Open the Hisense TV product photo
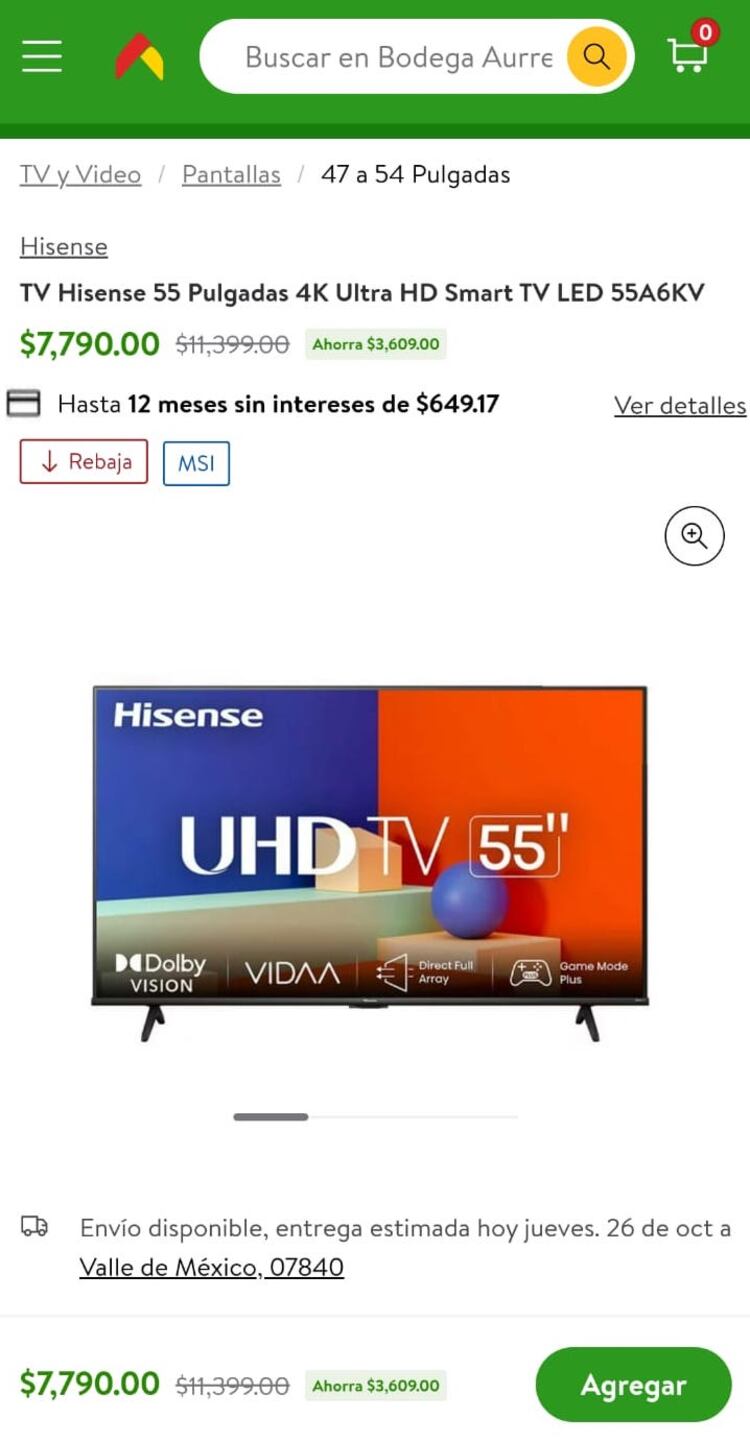The height and width of the screenshot is (1443, 750). [370, 860]
